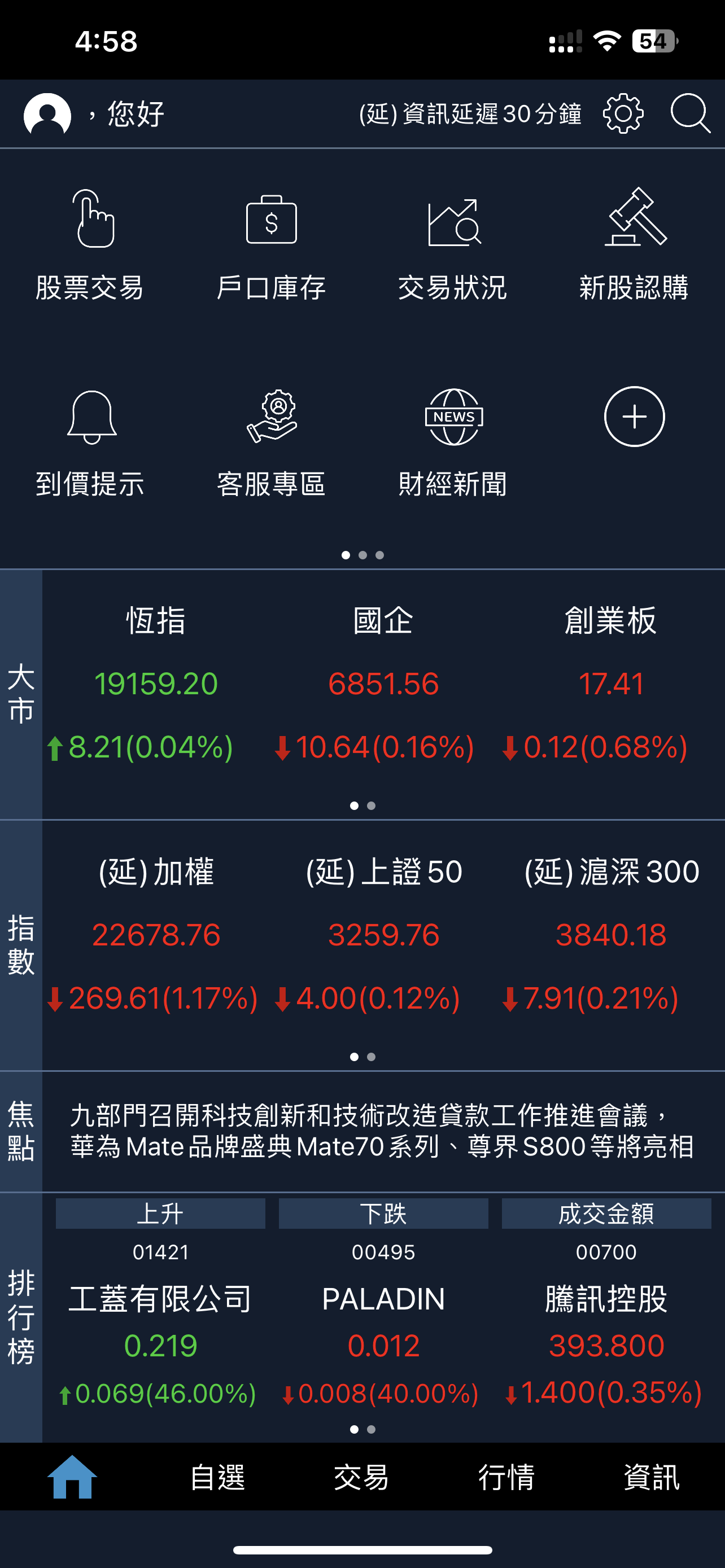Switch to the 自選 tab

(217, 1477)
